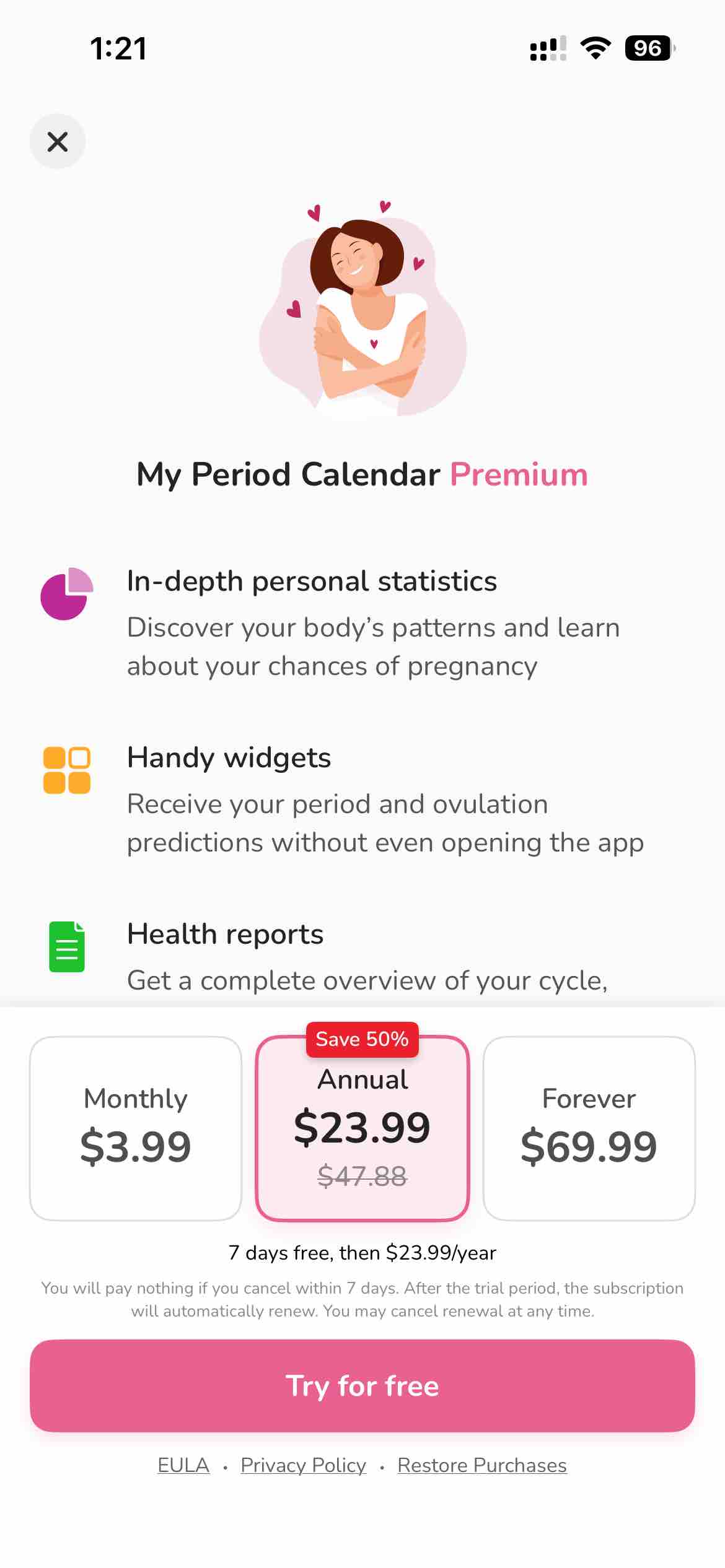Click Restore Purchases

[x=481, y=1465]
